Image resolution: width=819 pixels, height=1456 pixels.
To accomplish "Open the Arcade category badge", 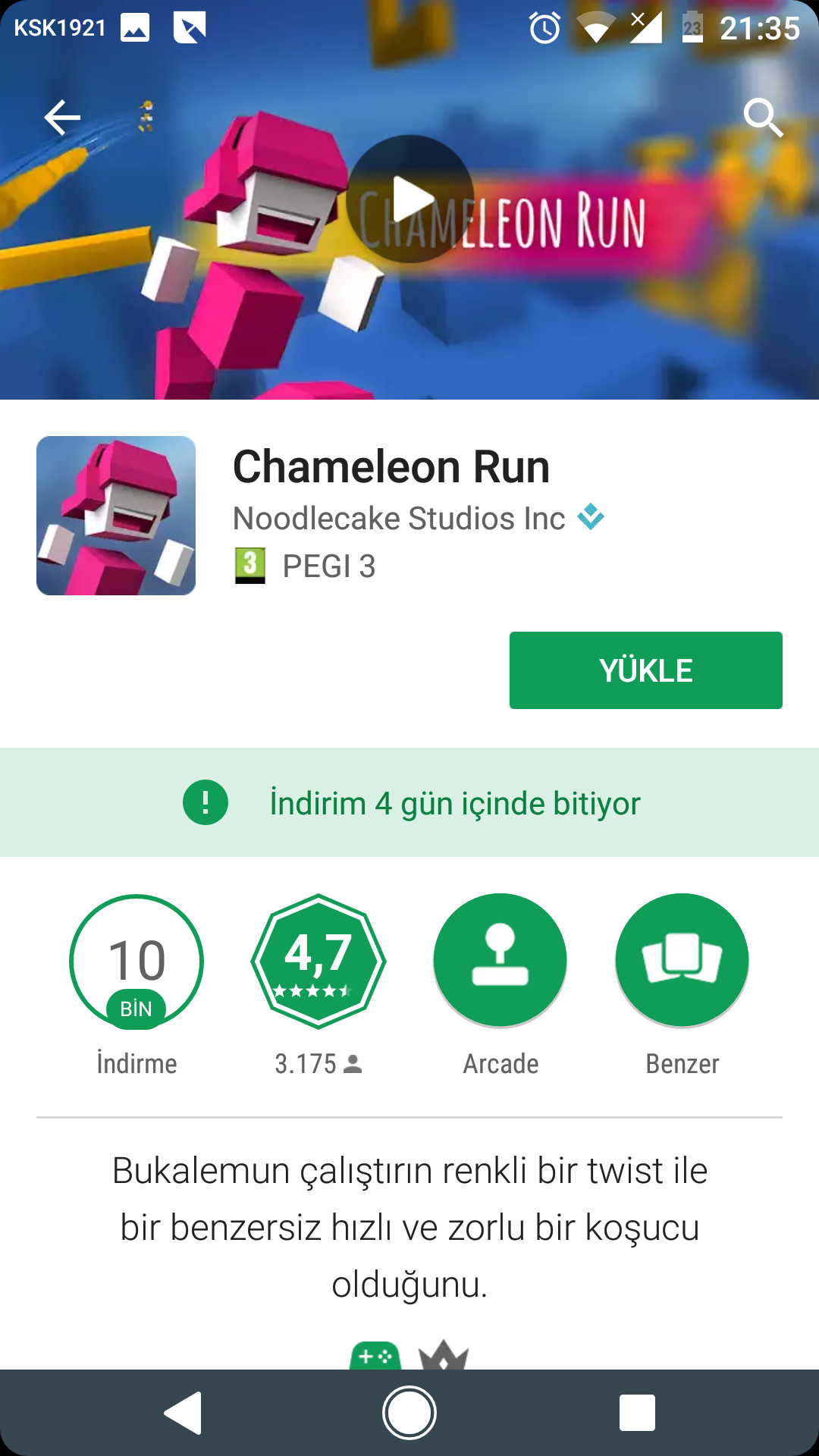I will (500, 961).
